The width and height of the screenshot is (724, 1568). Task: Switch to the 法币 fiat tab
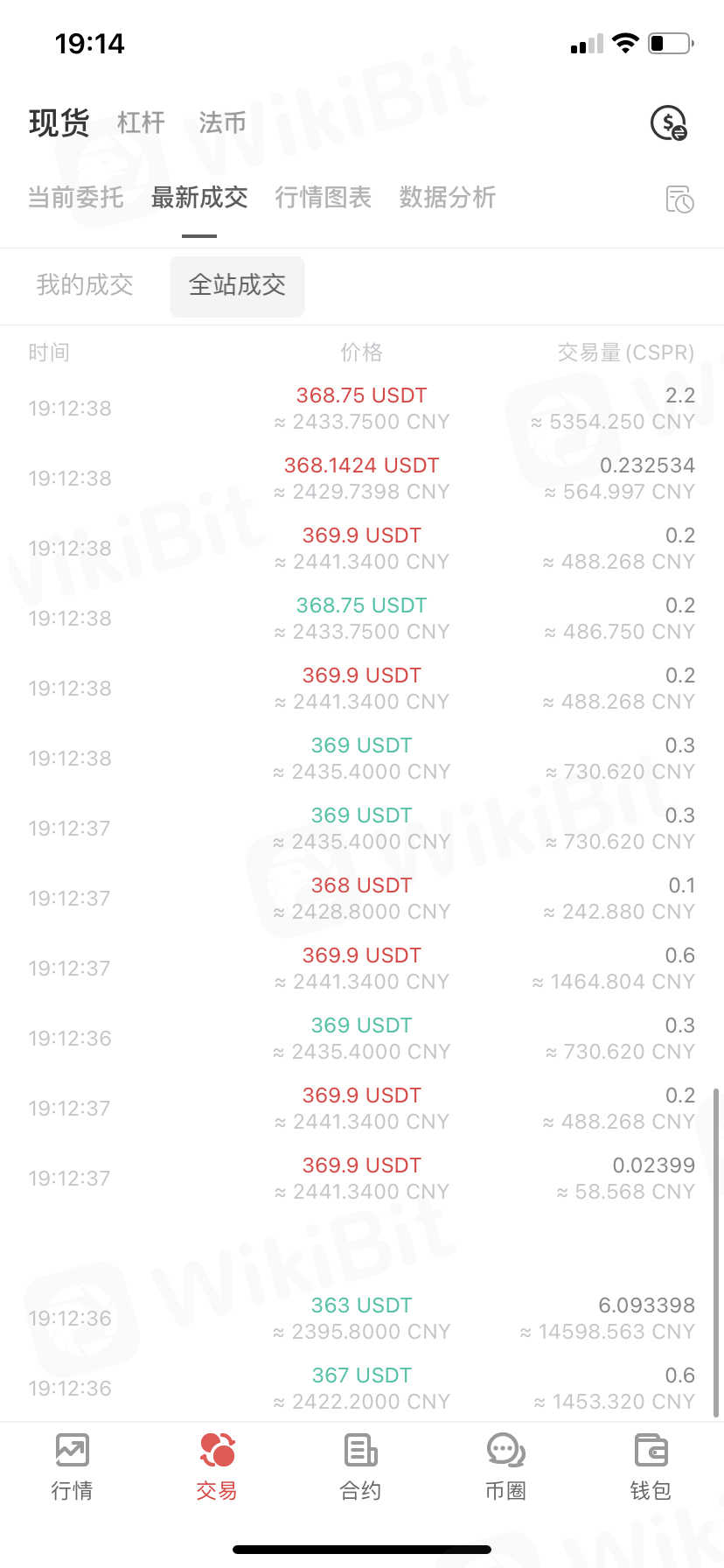222,123
